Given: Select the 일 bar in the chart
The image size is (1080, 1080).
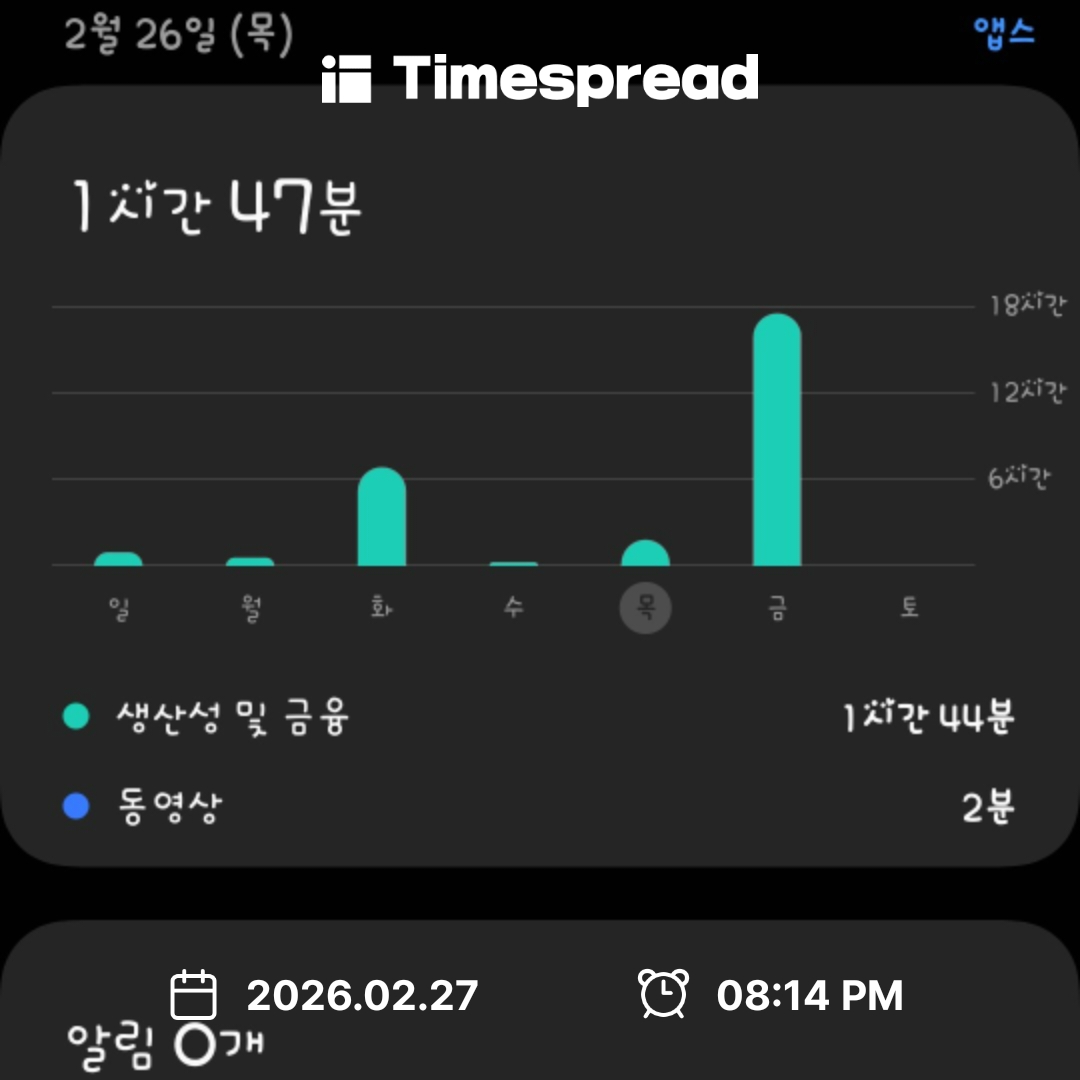Looking at the screenshot, I should click(x=118, y=559).
